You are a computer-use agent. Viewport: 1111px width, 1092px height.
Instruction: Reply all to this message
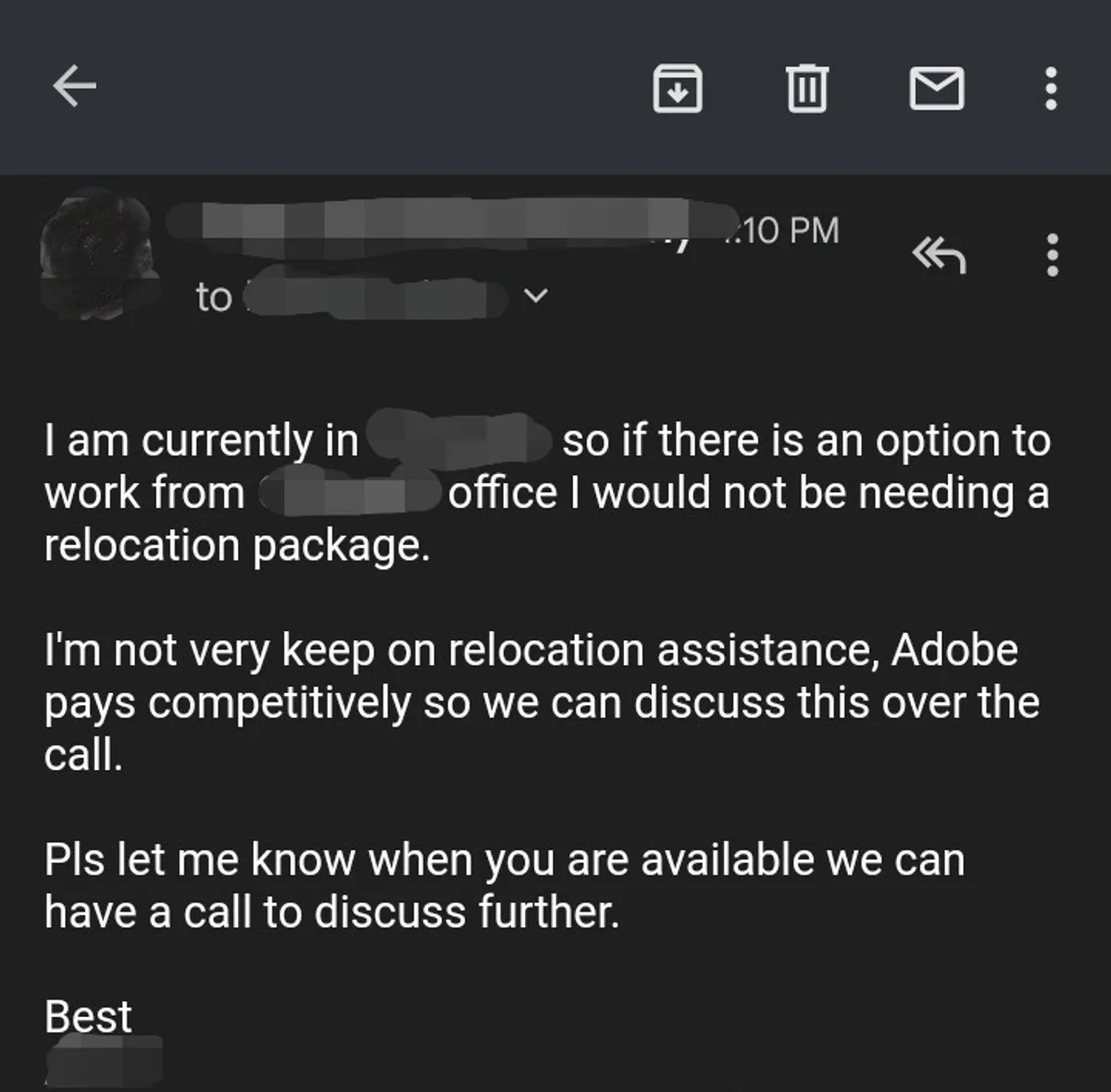pos(940,254)
